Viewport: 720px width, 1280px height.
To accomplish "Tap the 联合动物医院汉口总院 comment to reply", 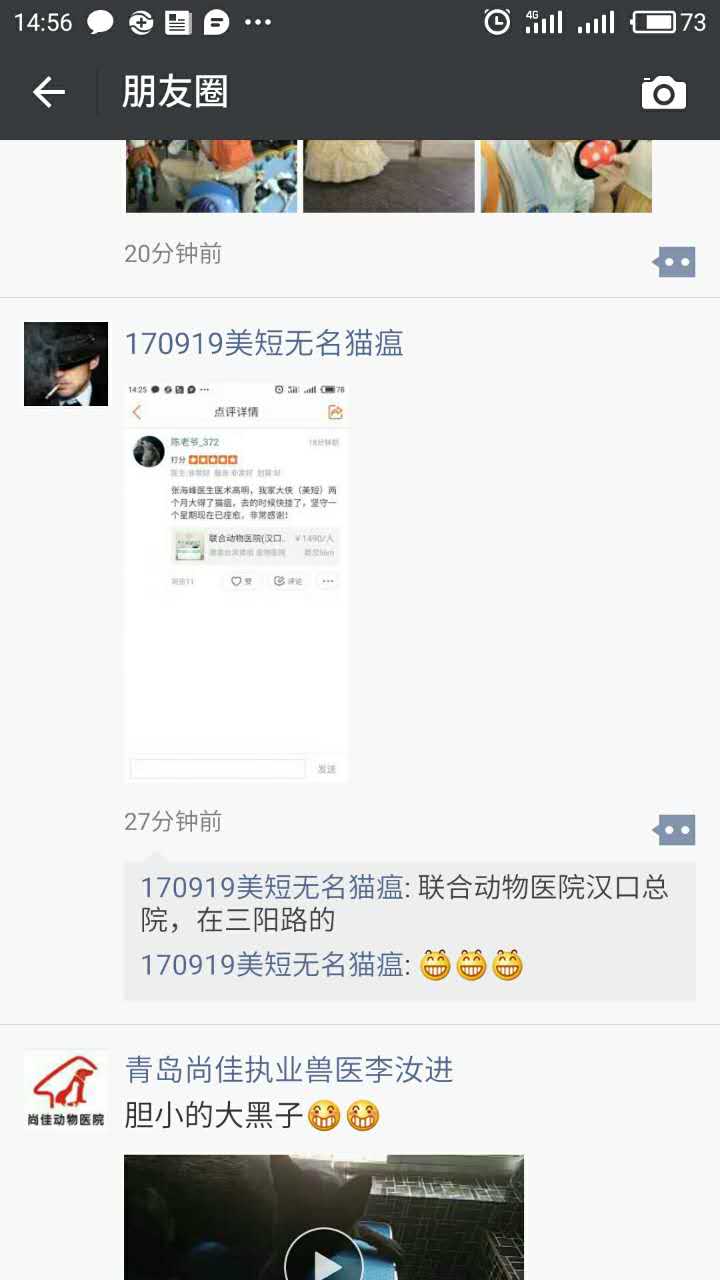I will [409, 903].
